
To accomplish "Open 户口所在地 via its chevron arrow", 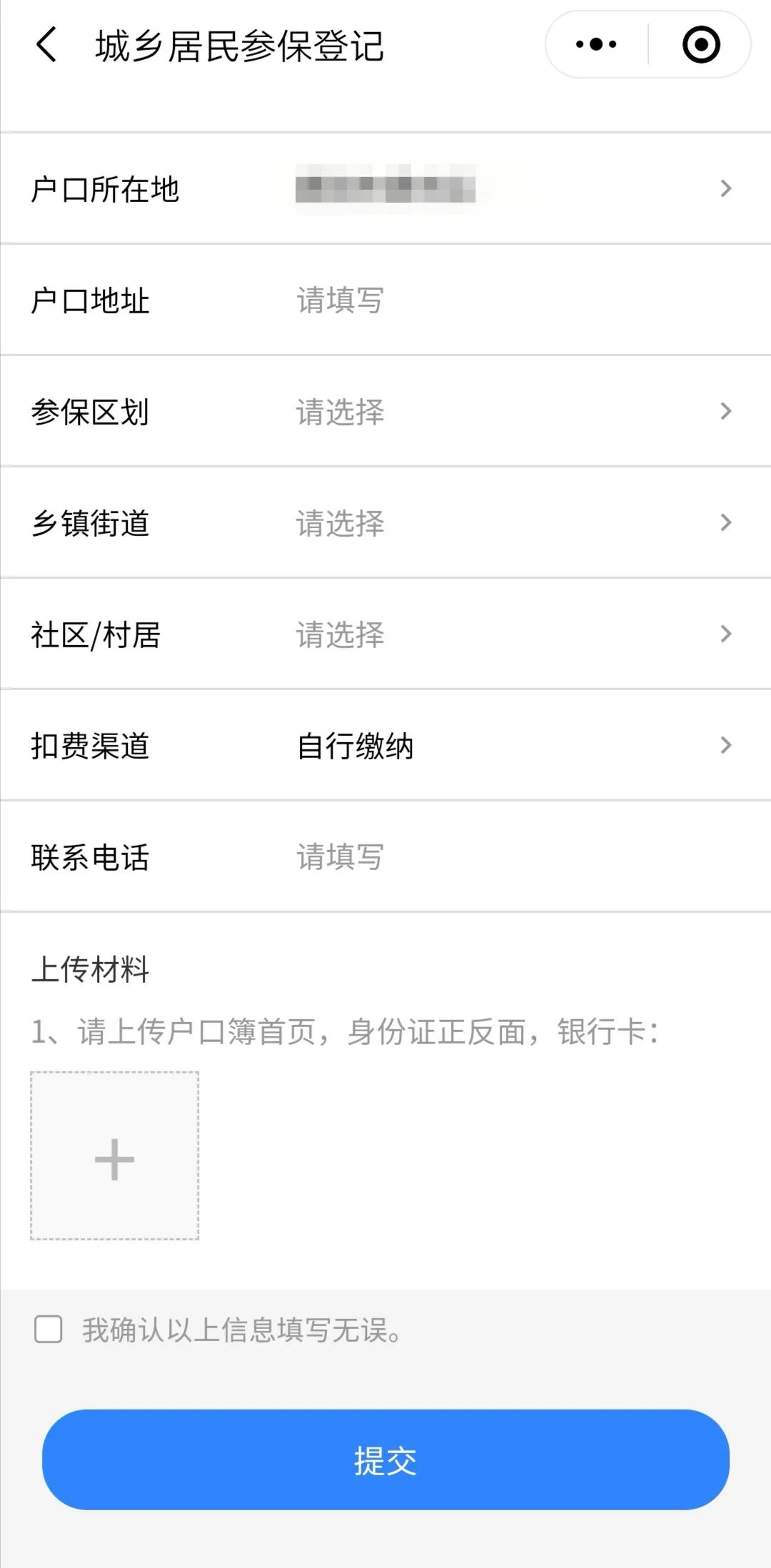I will coord(727,189).
